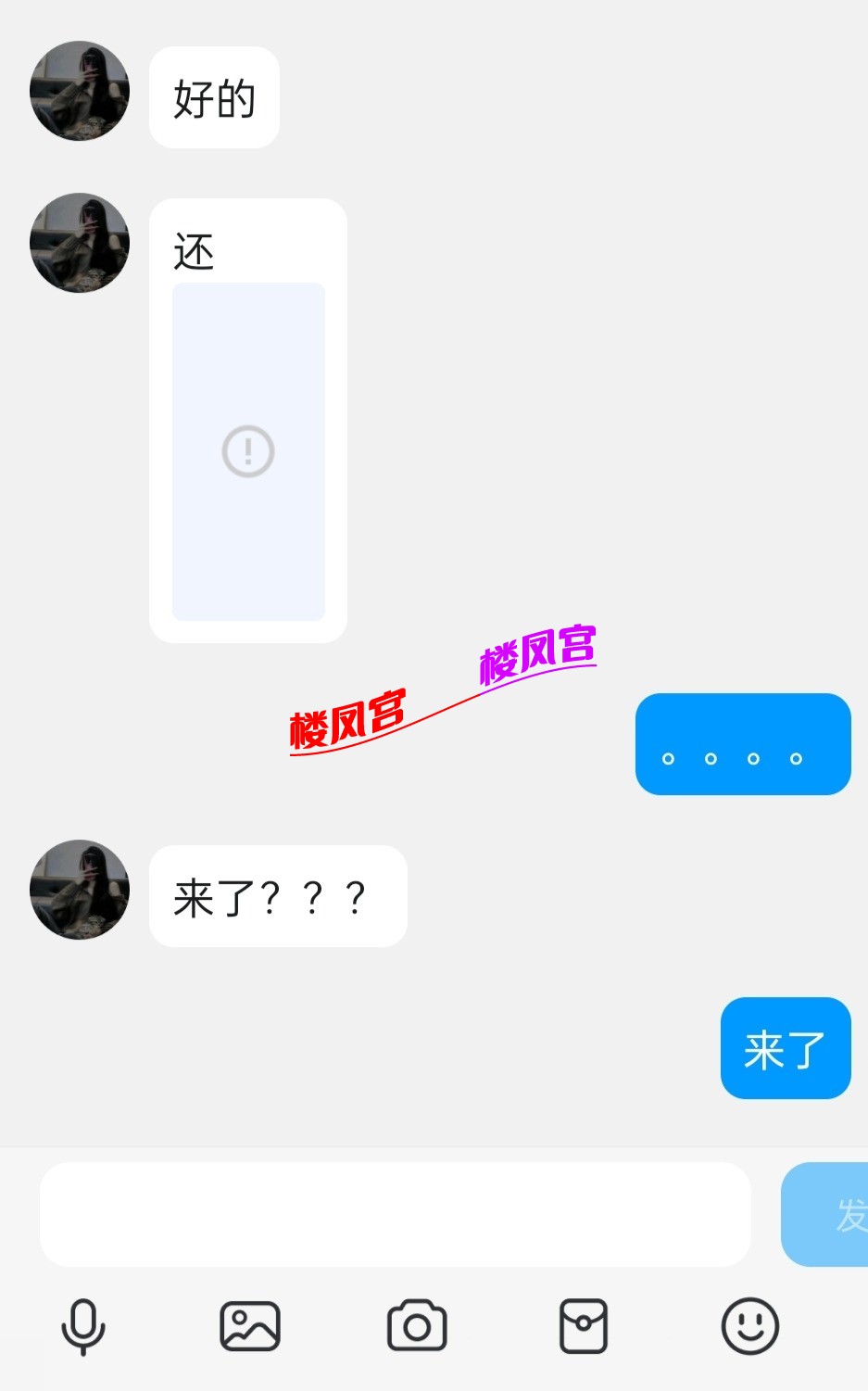
Task: Tap the avatar beside 好的 message
Action: pyautogui.click(x=80, y=91)
